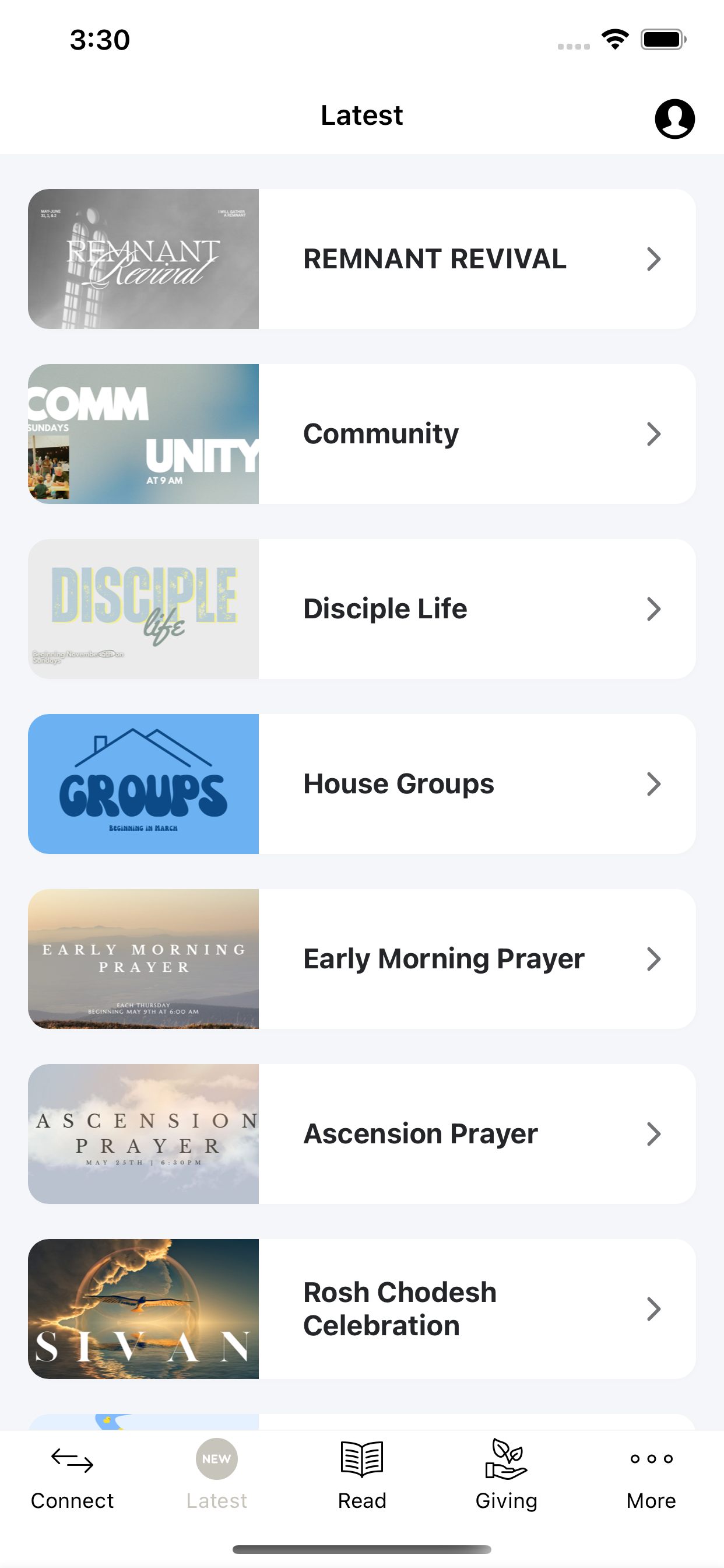The height and width of the screenshot is (1568, 724).
Task: Open the Community card
Action: pyautogui.click(x=361, y=434)
